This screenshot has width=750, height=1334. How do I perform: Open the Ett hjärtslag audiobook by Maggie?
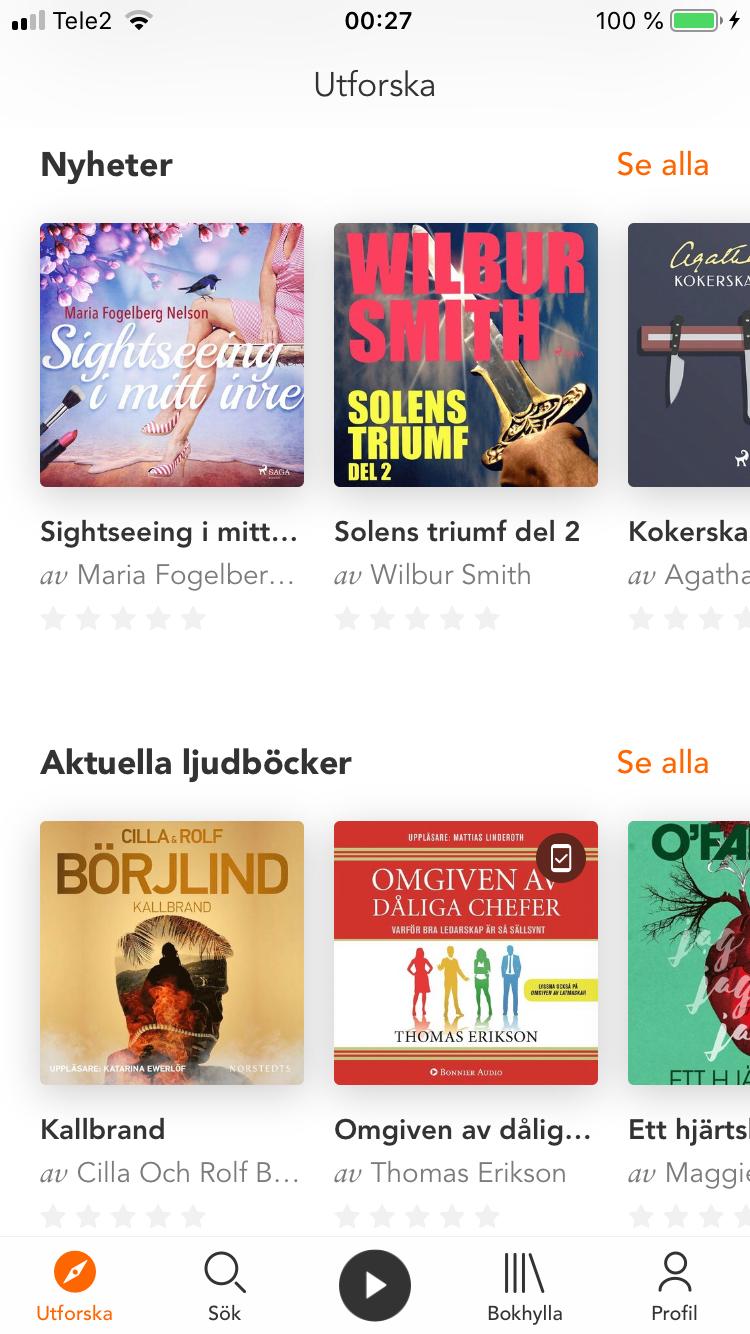[x=688, y=953]
